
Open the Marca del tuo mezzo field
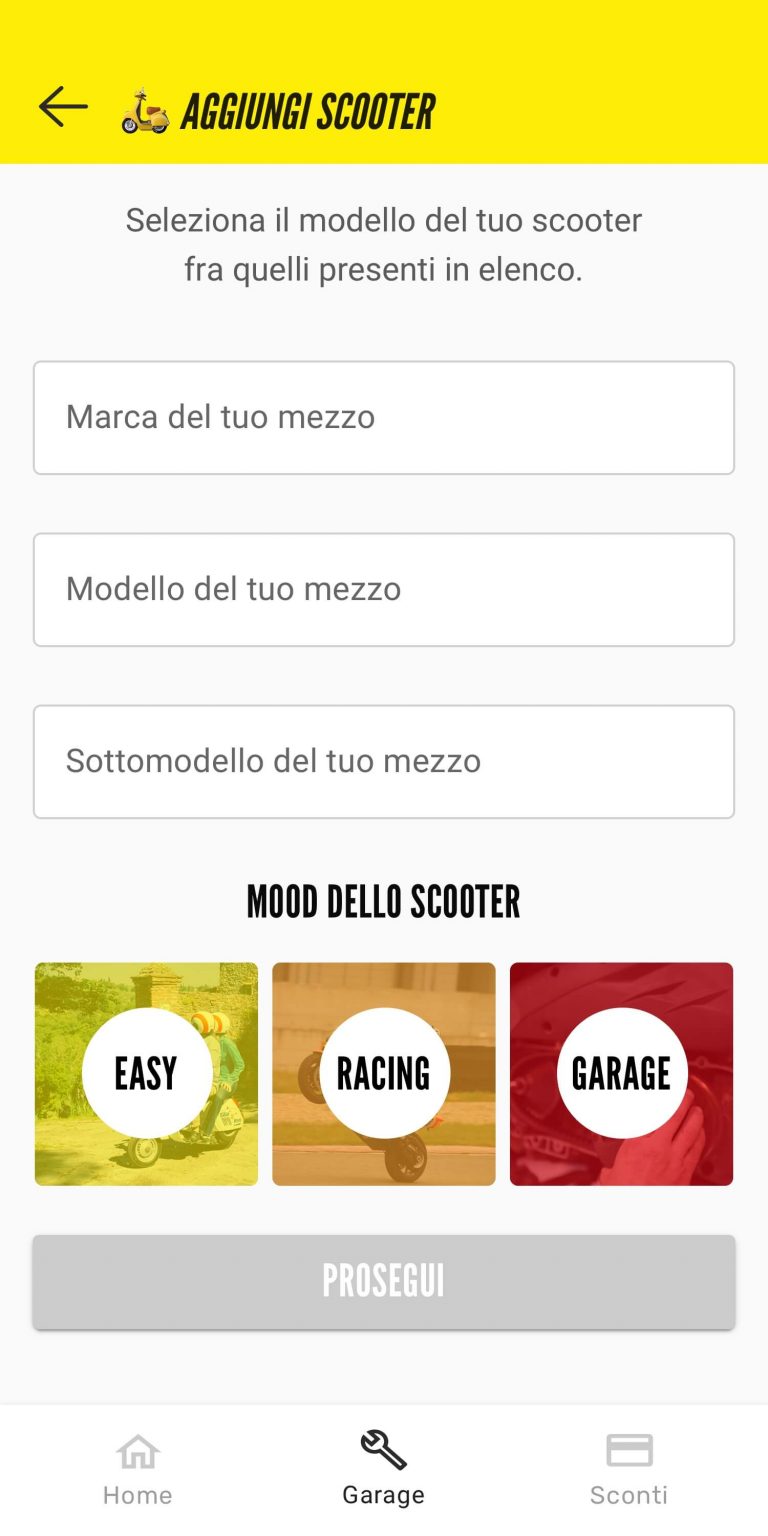(384, 418)
